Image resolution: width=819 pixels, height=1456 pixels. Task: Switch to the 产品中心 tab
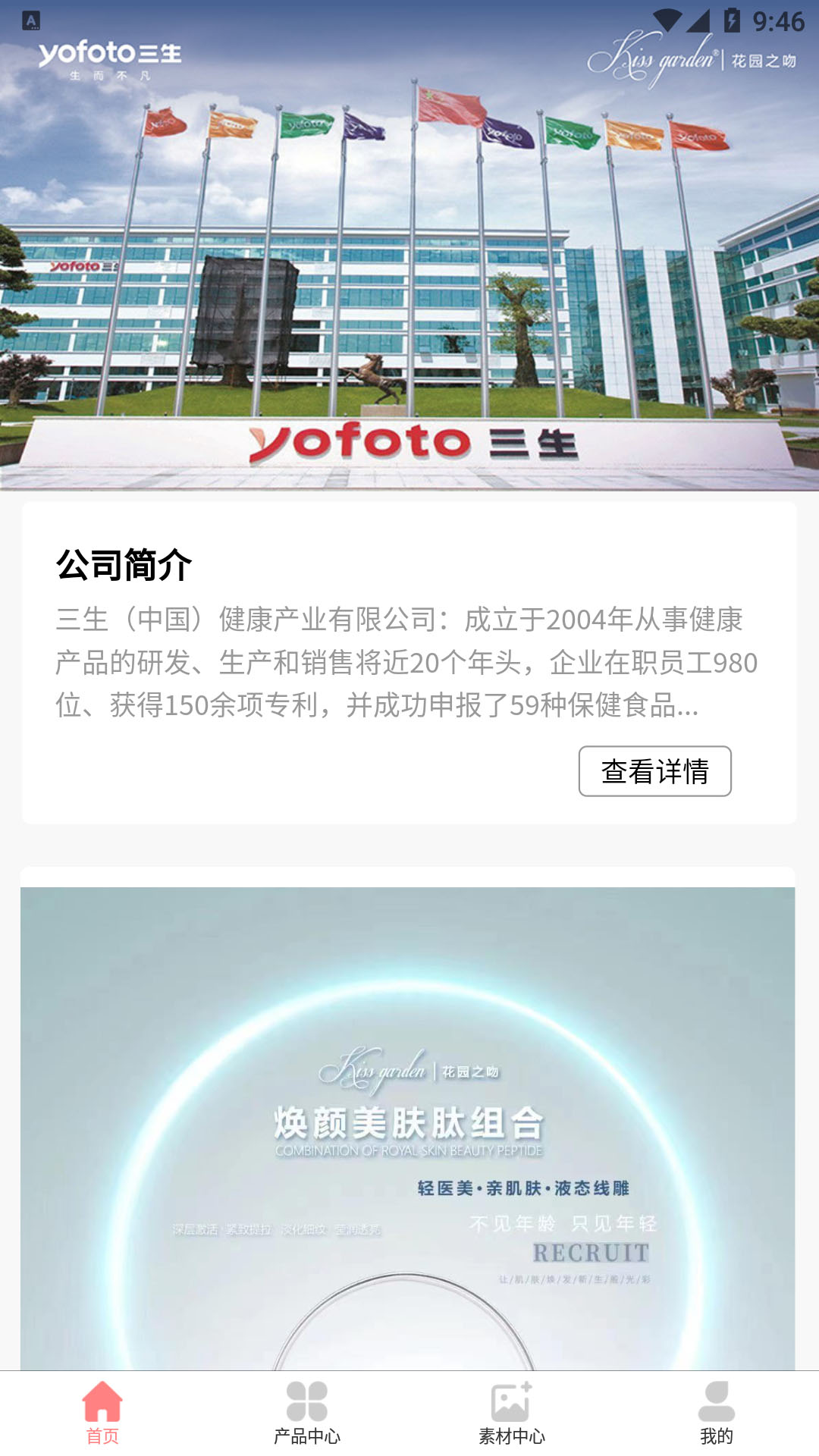pos(307,1414)
